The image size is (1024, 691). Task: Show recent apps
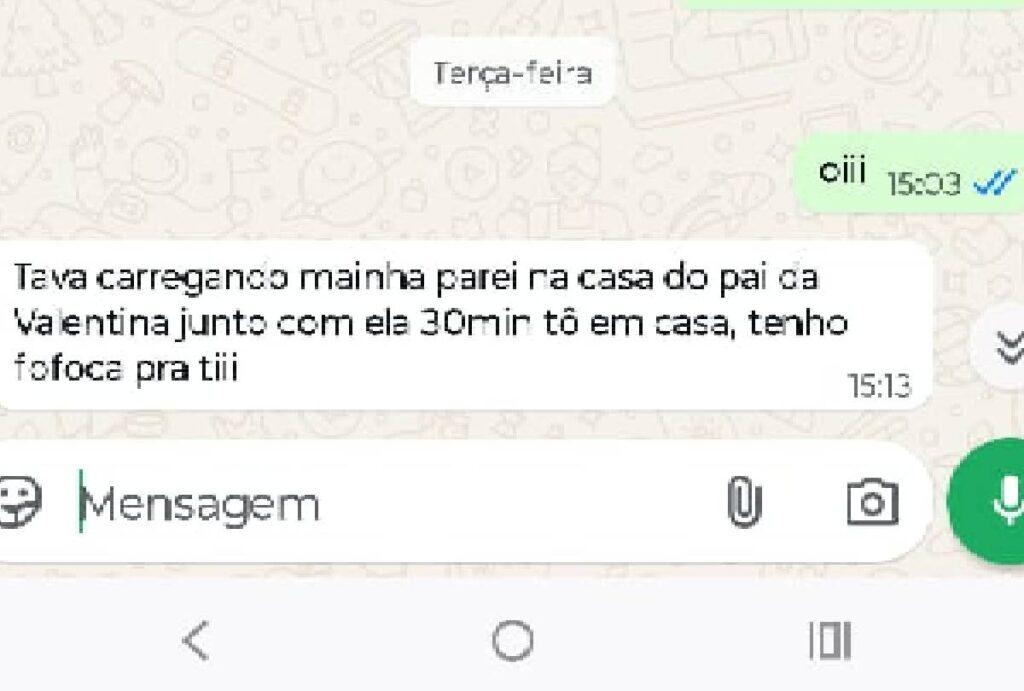tap(830, 640)
